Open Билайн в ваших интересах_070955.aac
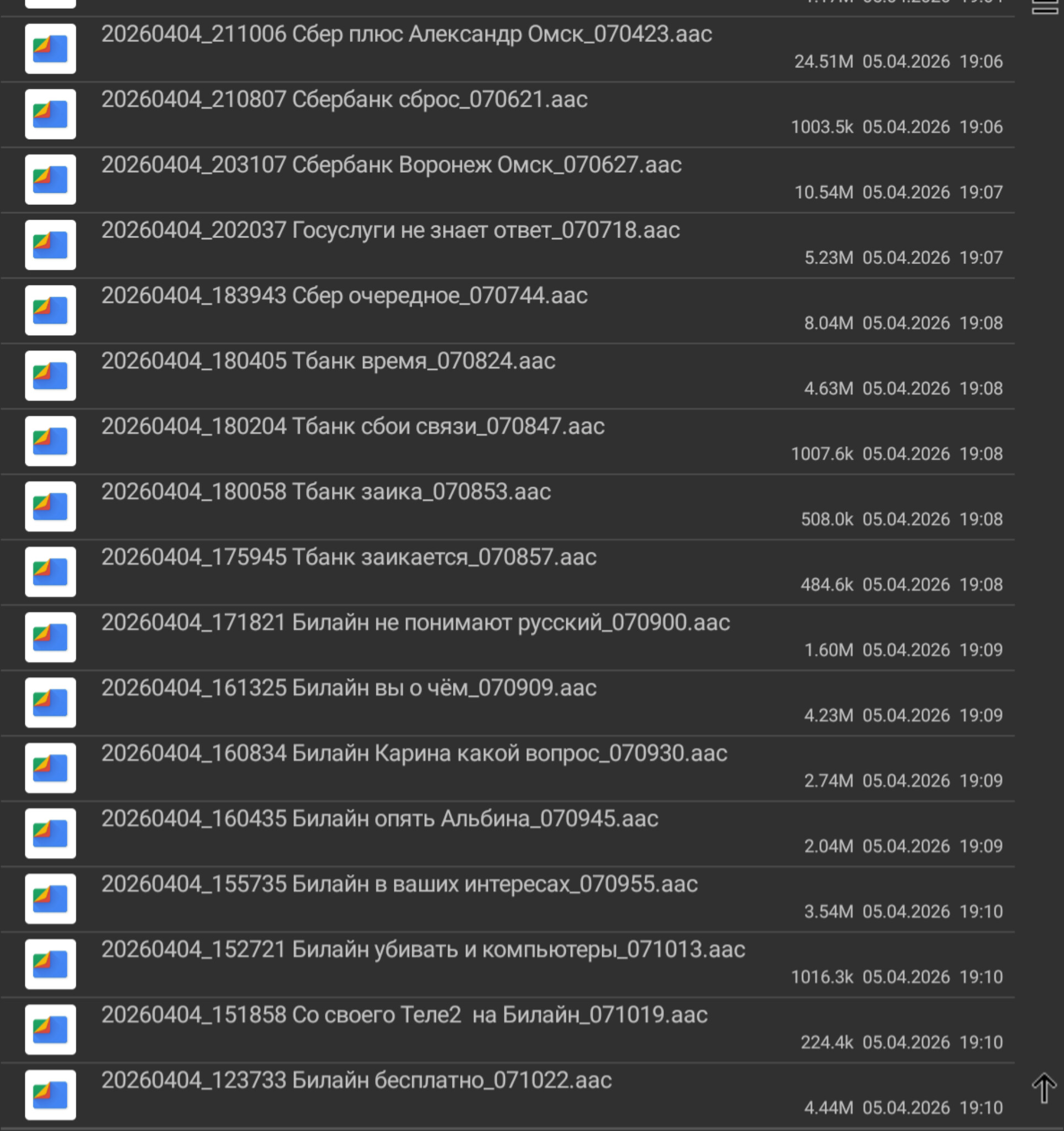This screenshot has width=1064, height=1131. 399,886
